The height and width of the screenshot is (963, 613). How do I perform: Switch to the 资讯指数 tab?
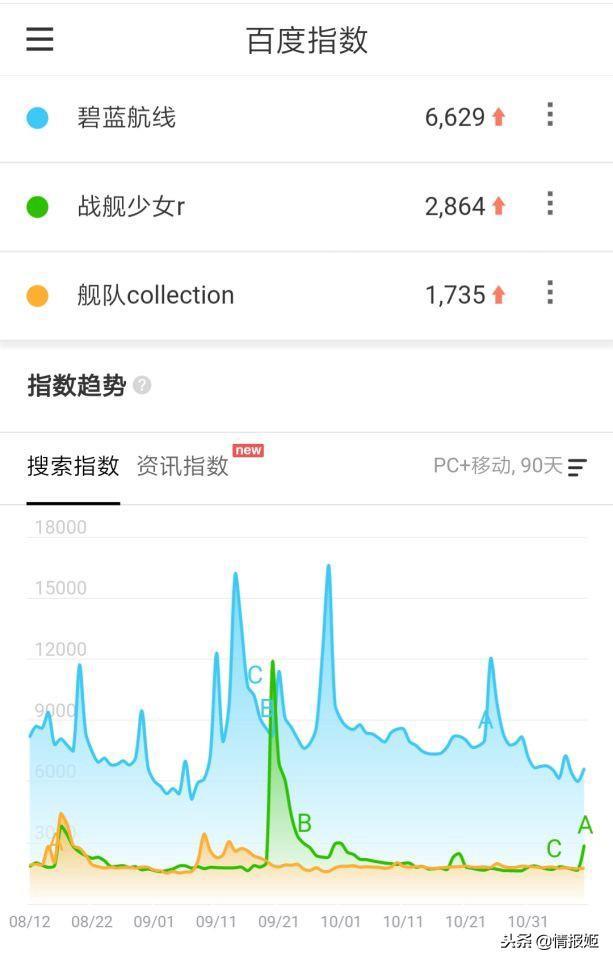tap(183, 466)
